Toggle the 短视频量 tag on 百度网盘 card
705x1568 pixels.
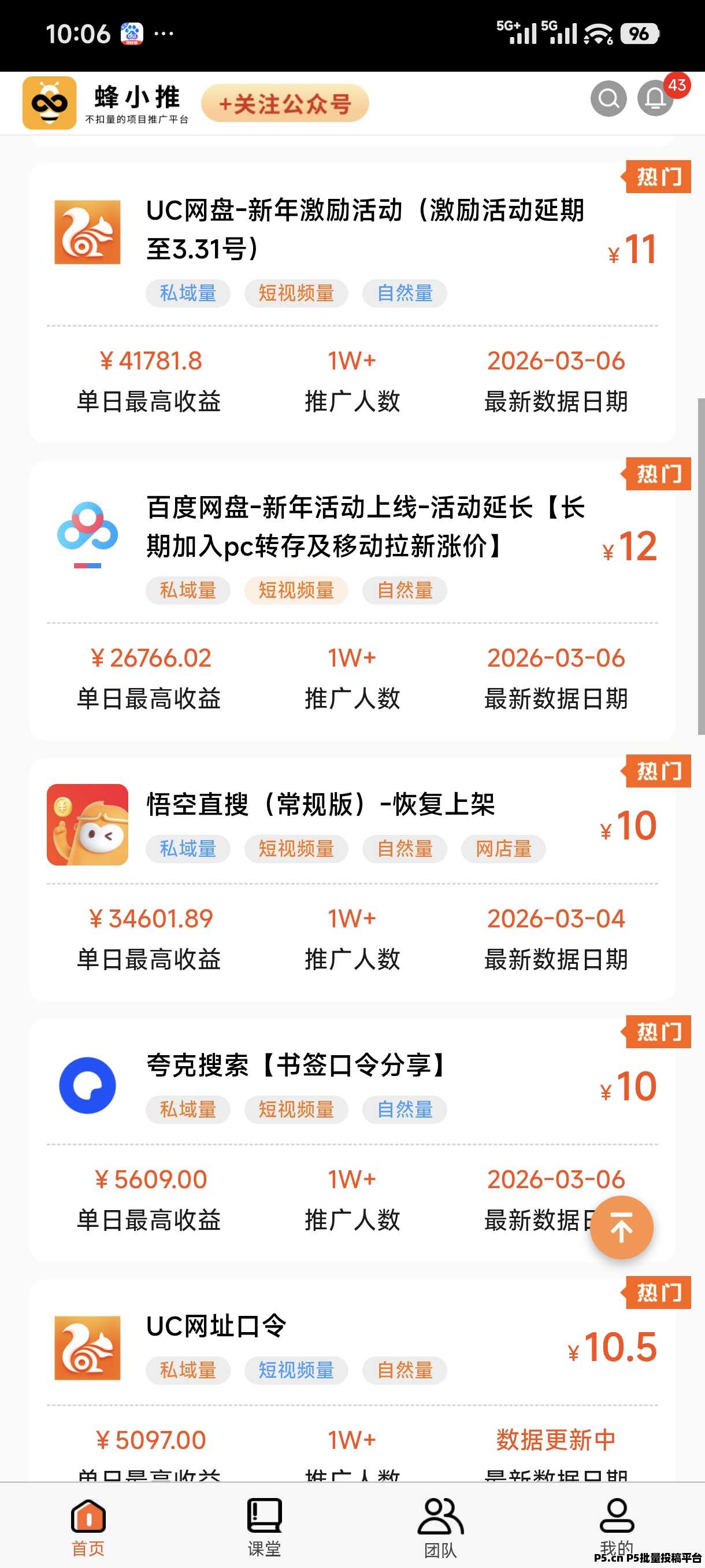[x=296, y=590]
